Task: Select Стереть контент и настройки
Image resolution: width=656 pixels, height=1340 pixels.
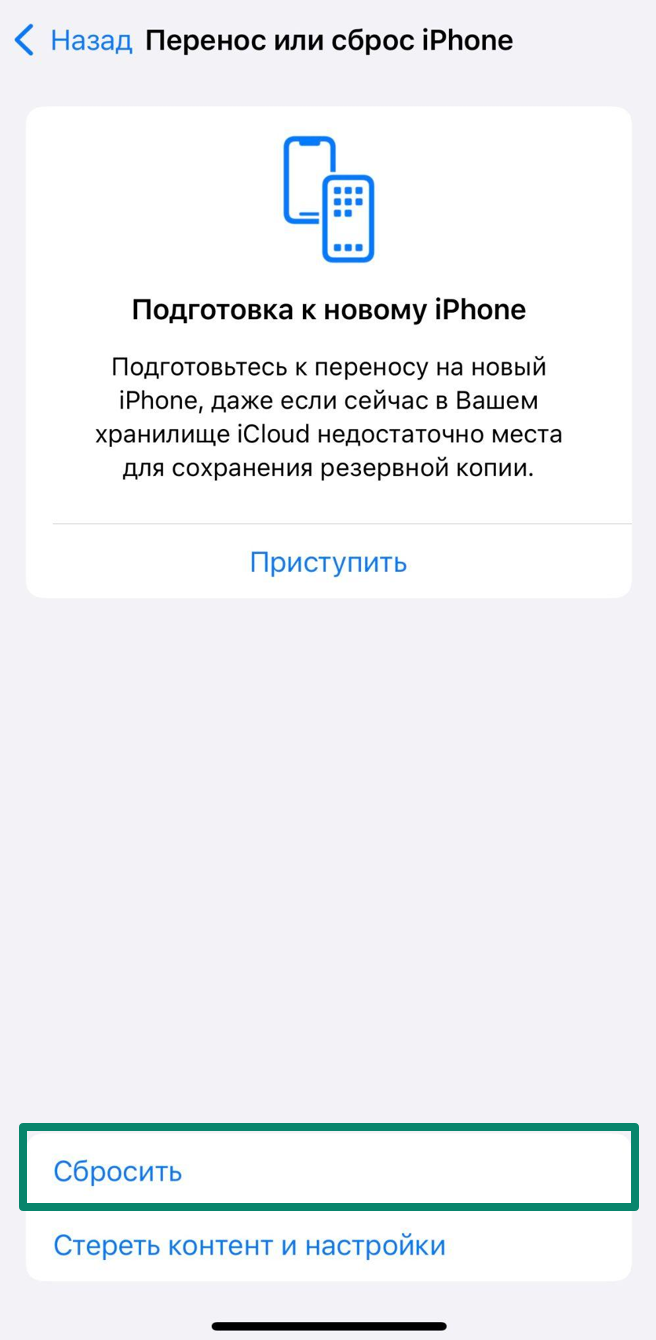Action: [249, 1245]
